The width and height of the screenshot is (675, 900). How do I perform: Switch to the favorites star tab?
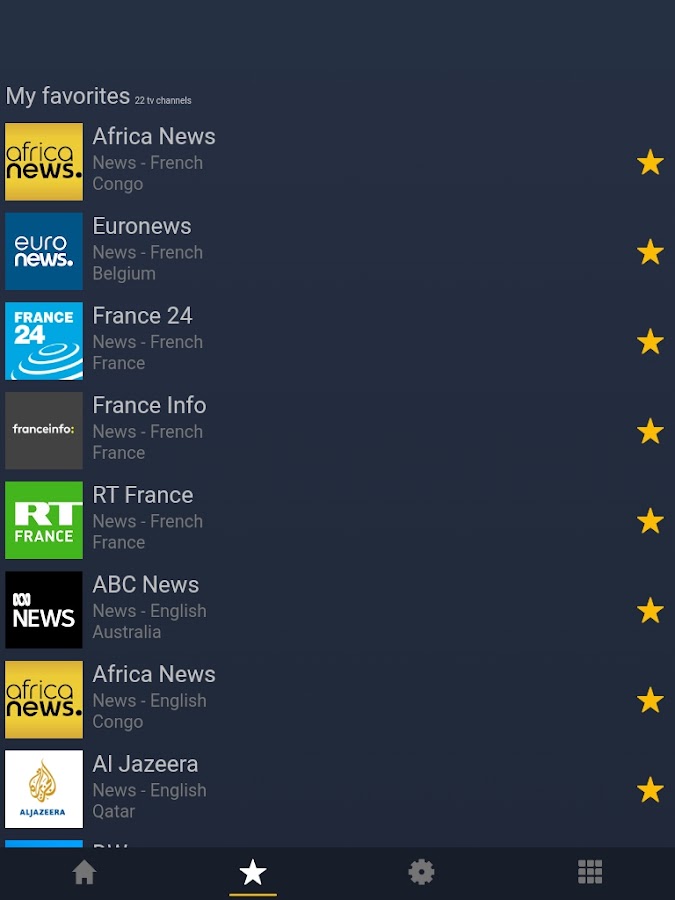(x=253, y=873)
